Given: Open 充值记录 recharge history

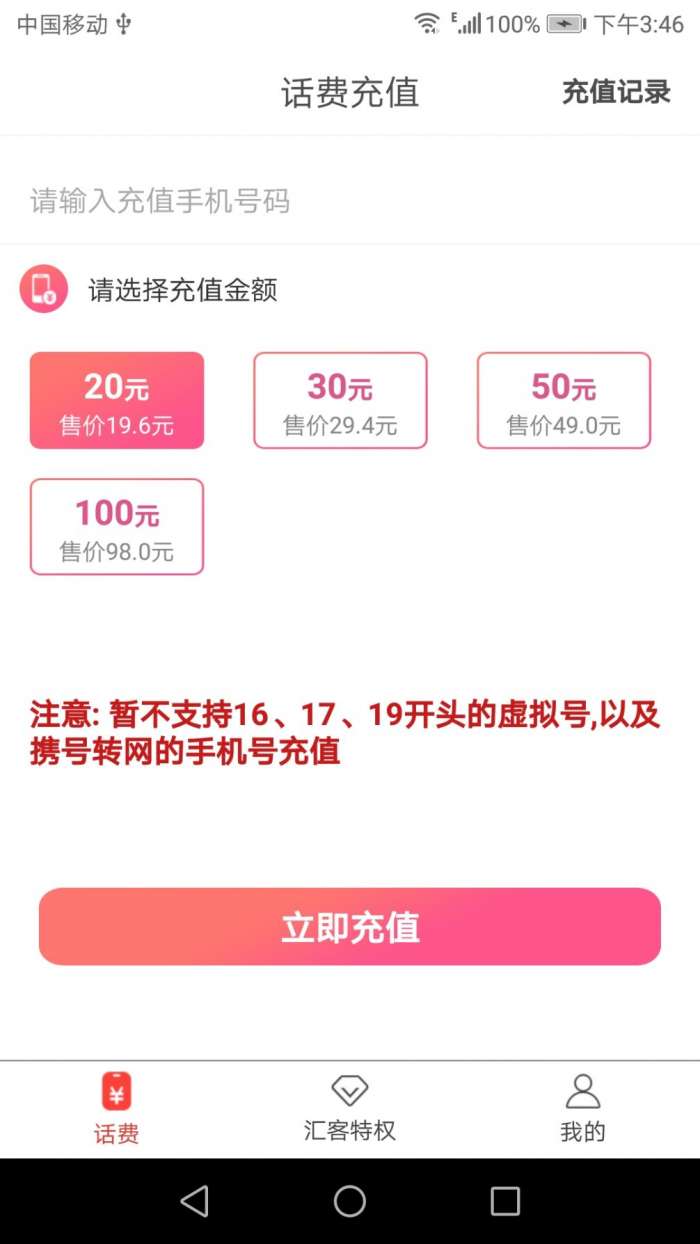Looking at the screenshot, I should click(616, 92).
